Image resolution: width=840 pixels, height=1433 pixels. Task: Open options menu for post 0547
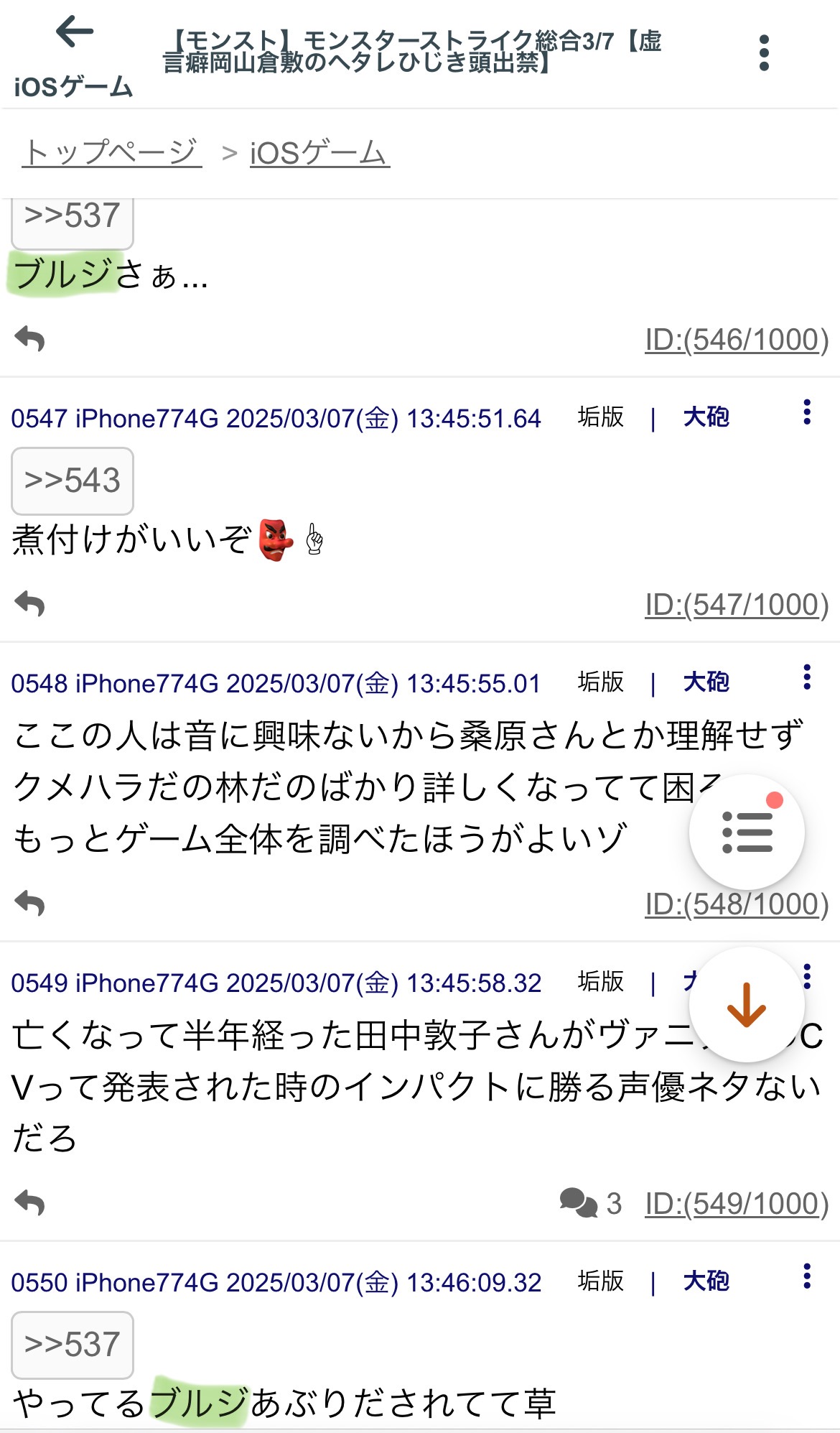(807, 412)
